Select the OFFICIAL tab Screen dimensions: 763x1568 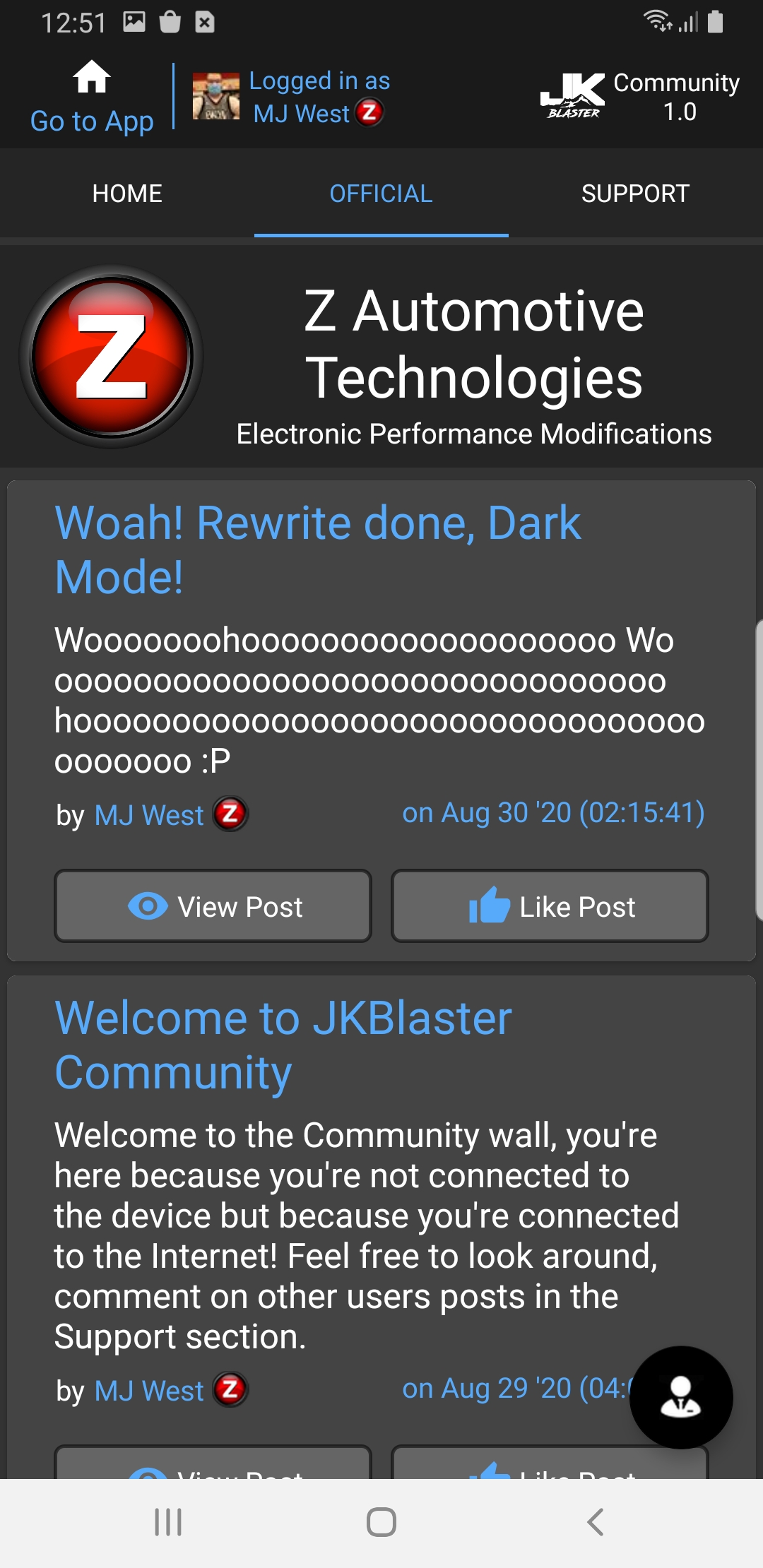[x=381, y=194]
